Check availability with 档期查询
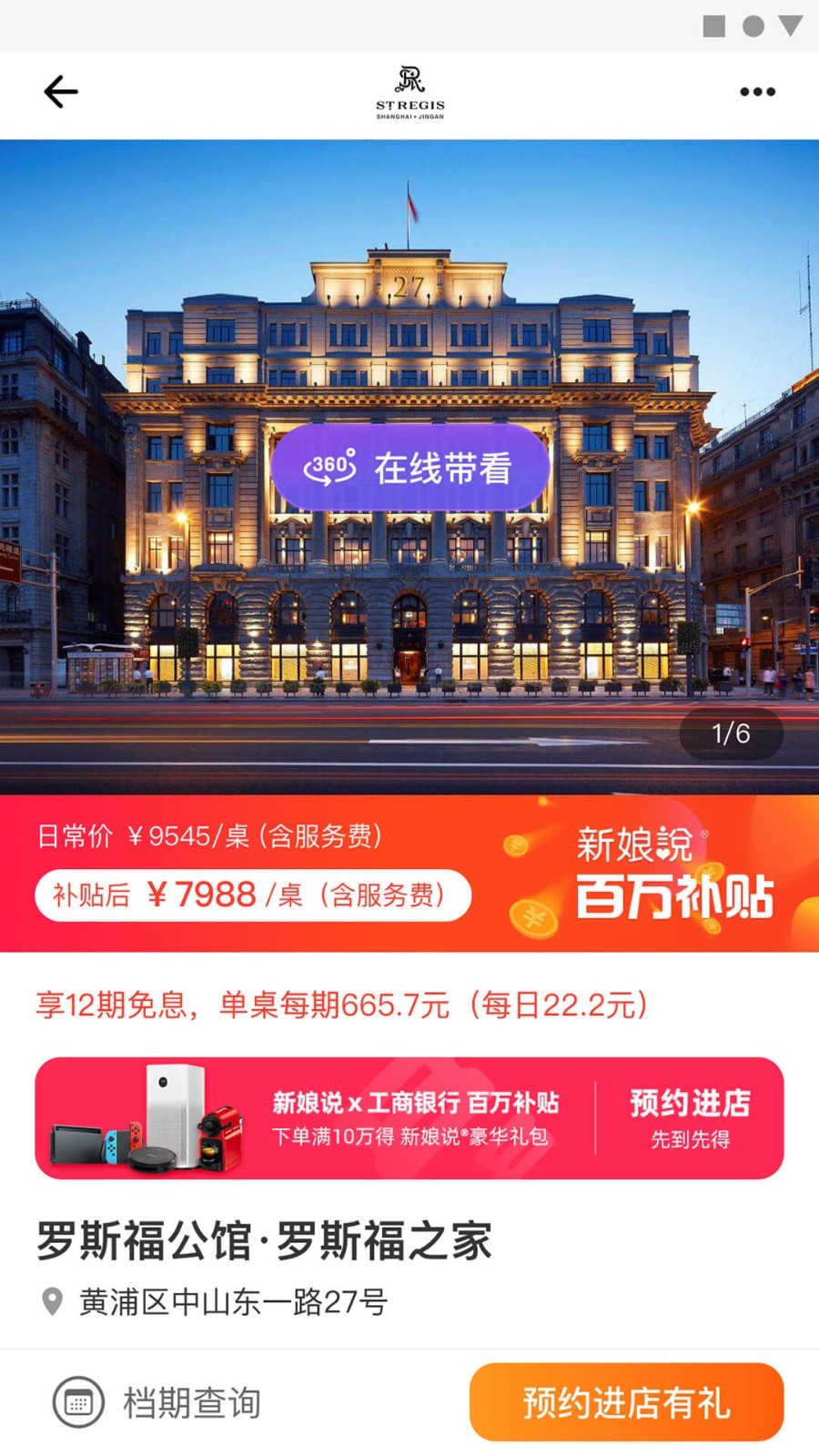The image size is (819, 1456). click(x=157, y=1402)
